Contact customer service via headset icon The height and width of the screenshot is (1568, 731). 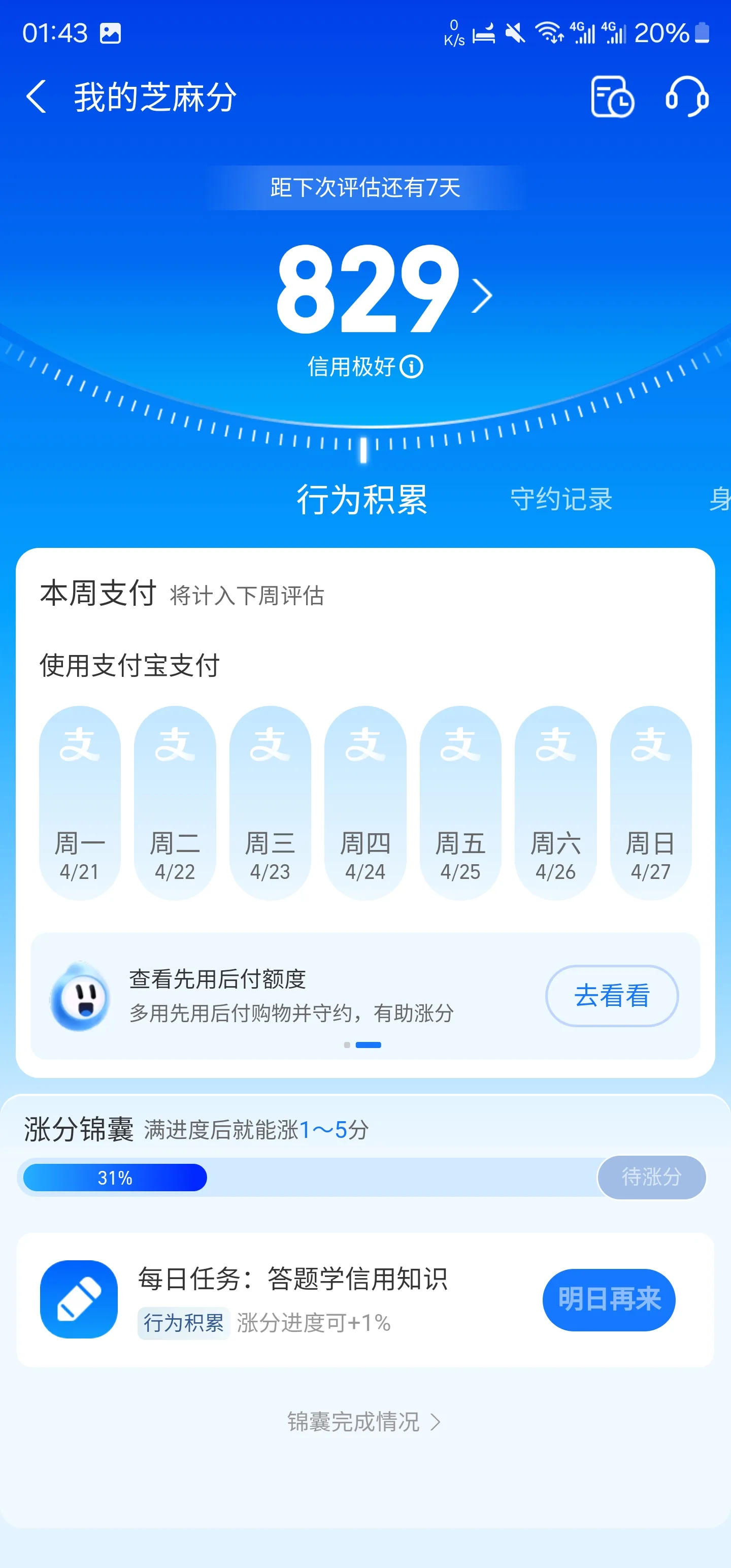coord(686,97)
